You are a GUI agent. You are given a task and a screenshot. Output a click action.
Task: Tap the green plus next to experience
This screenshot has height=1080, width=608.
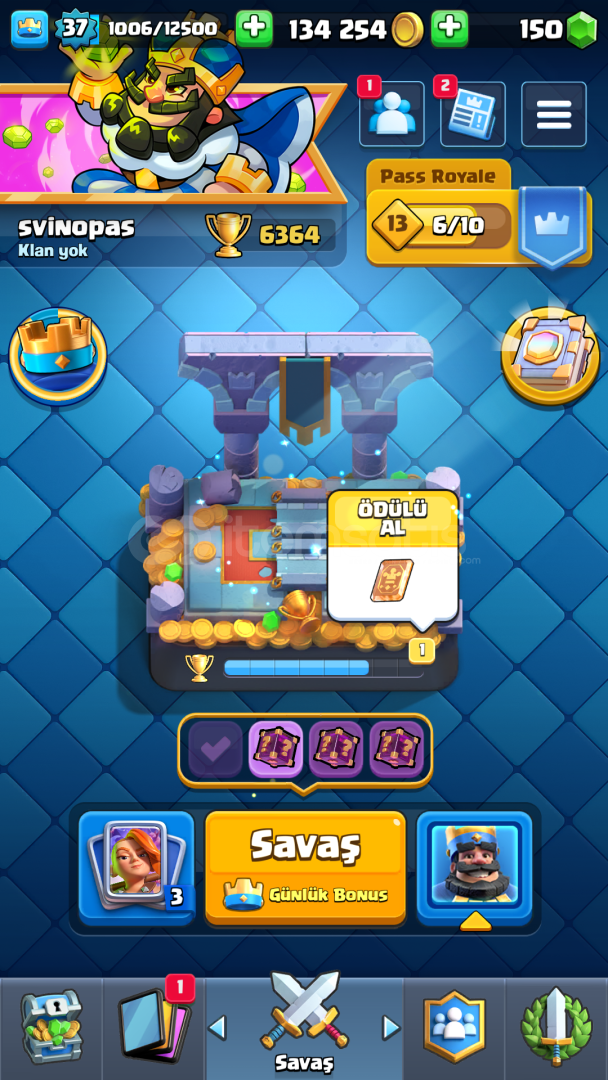[x=254, y=29]
